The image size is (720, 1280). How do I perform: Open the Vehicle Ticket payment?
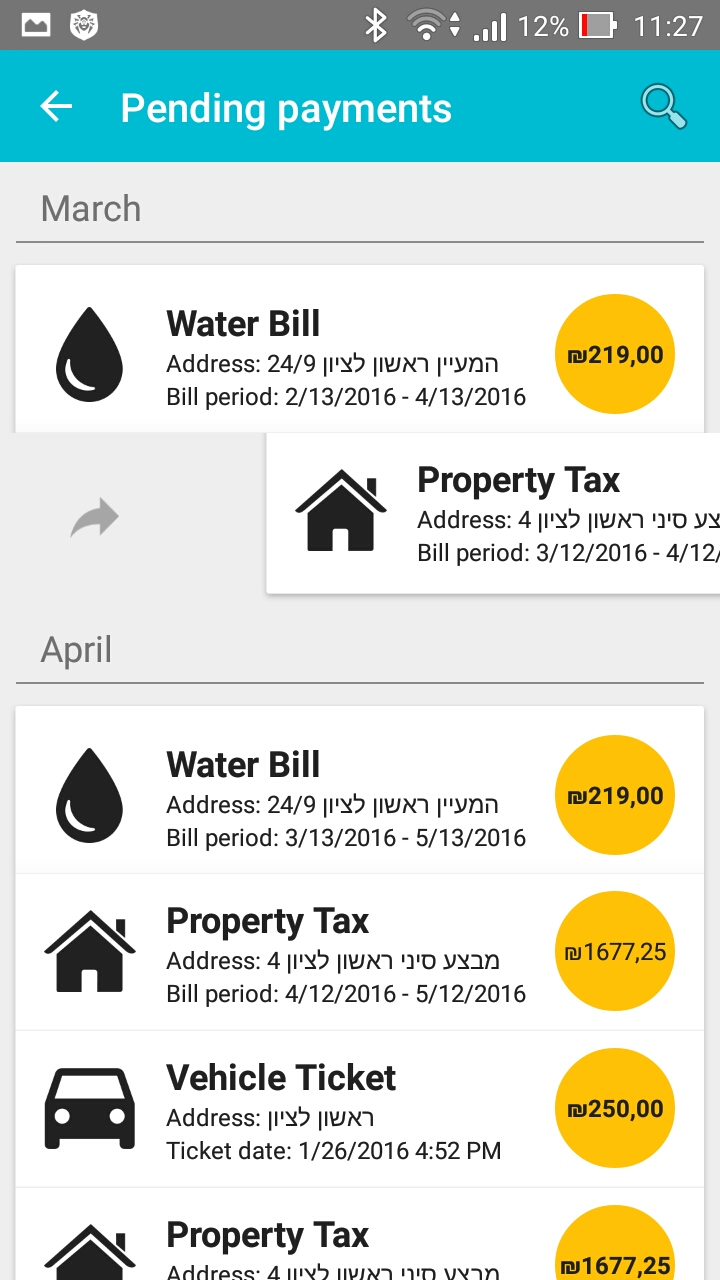click(x=360, y=1109)
